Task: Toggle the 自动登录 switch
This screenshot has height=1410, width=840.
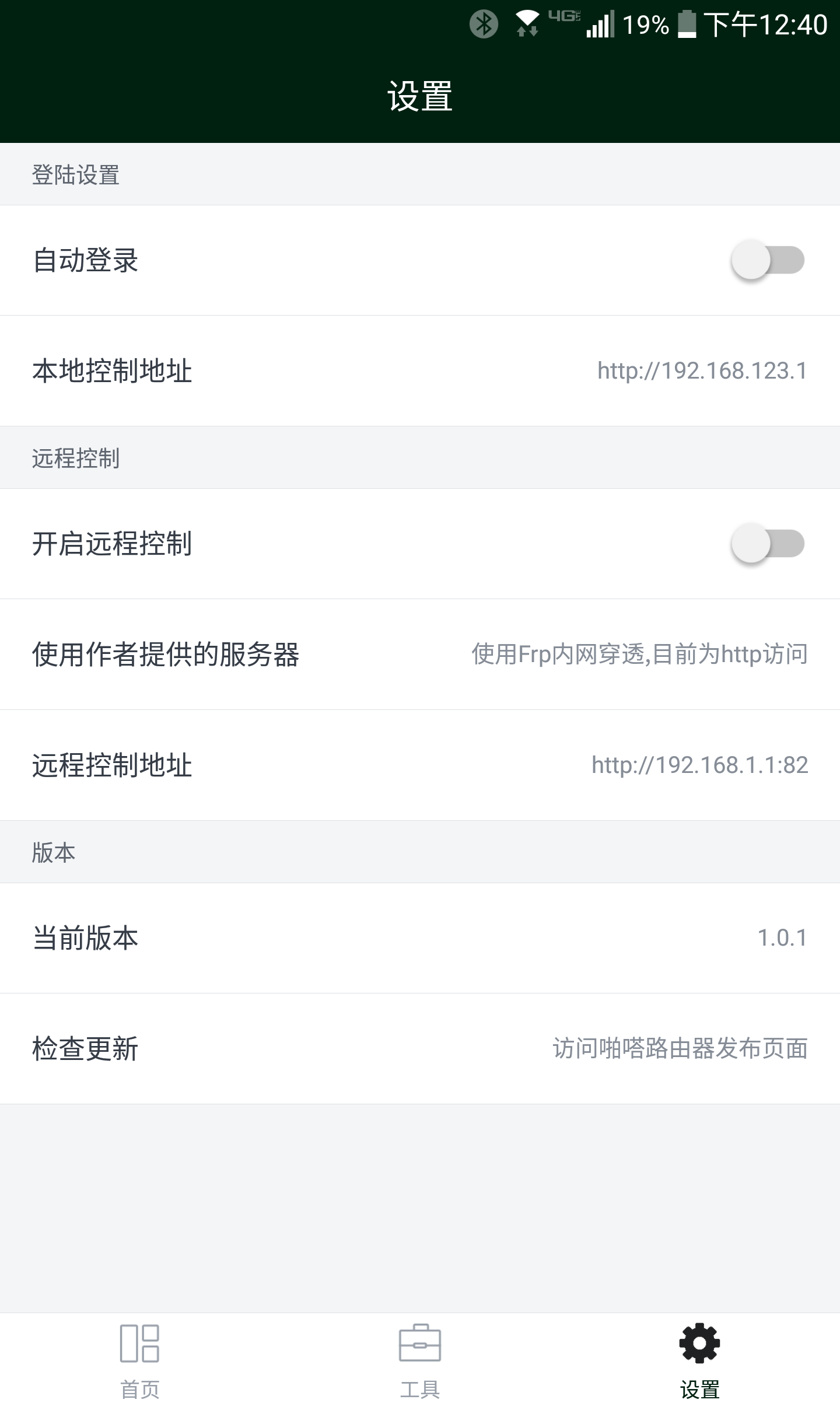Action: tap(768, 260)
